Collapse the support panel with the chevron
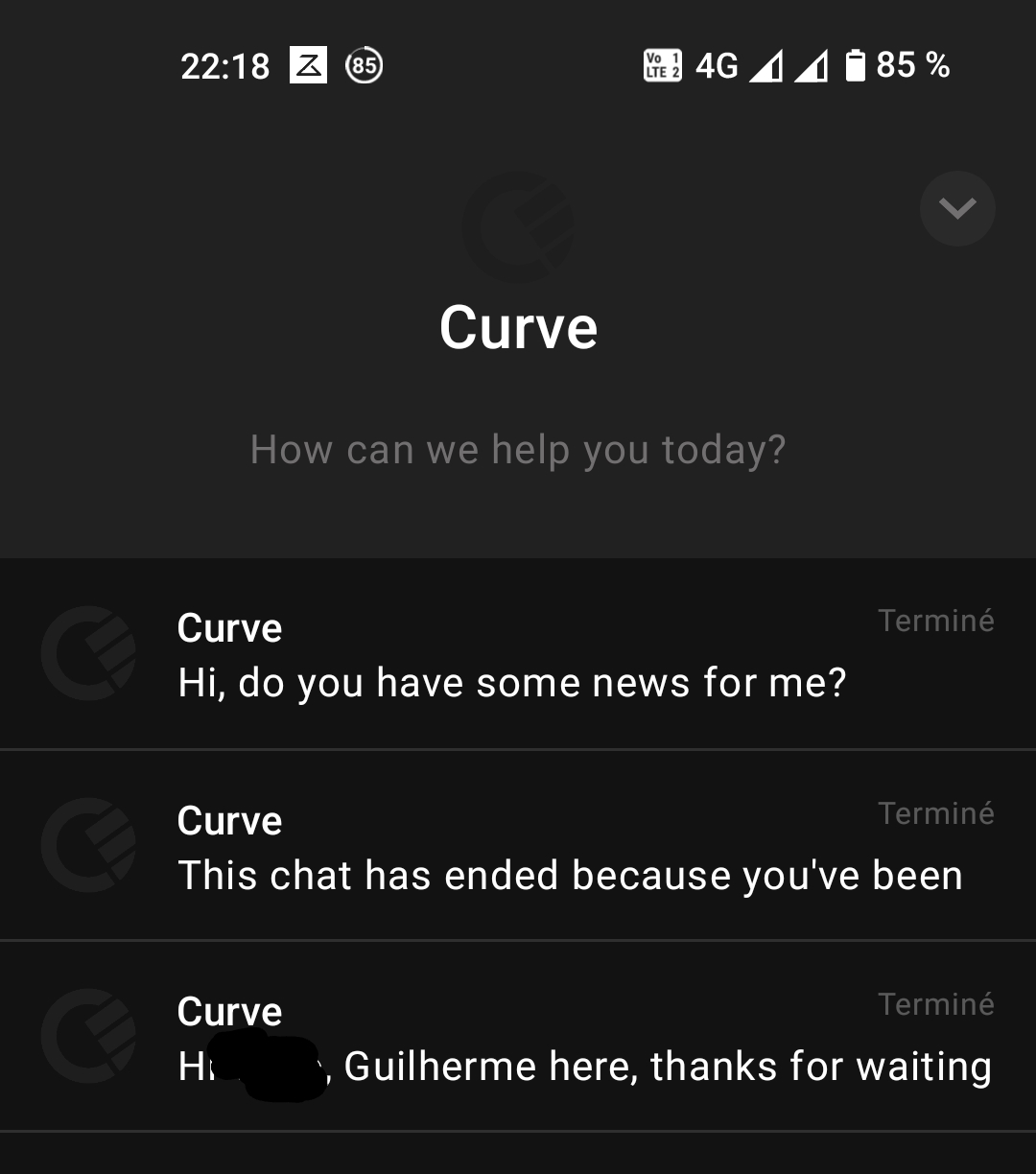1036x1174 pixels. [x=956, y=208]
